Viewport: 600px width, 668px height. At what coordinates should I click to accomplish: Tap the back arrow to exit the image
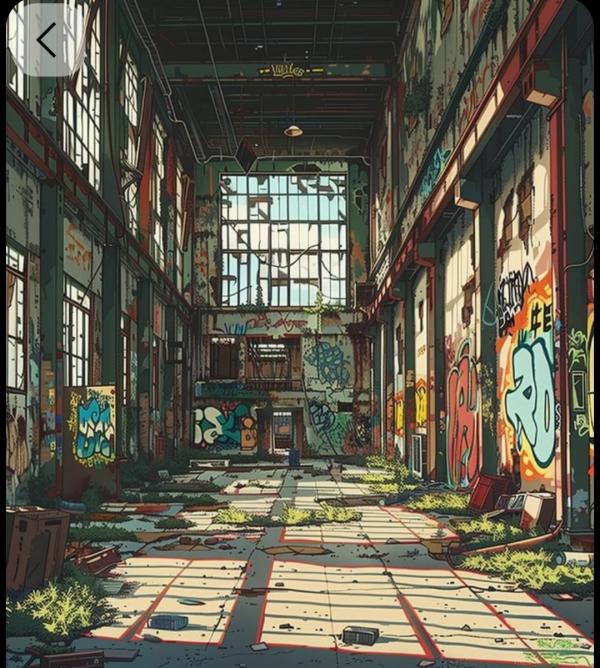coord(47,40)
